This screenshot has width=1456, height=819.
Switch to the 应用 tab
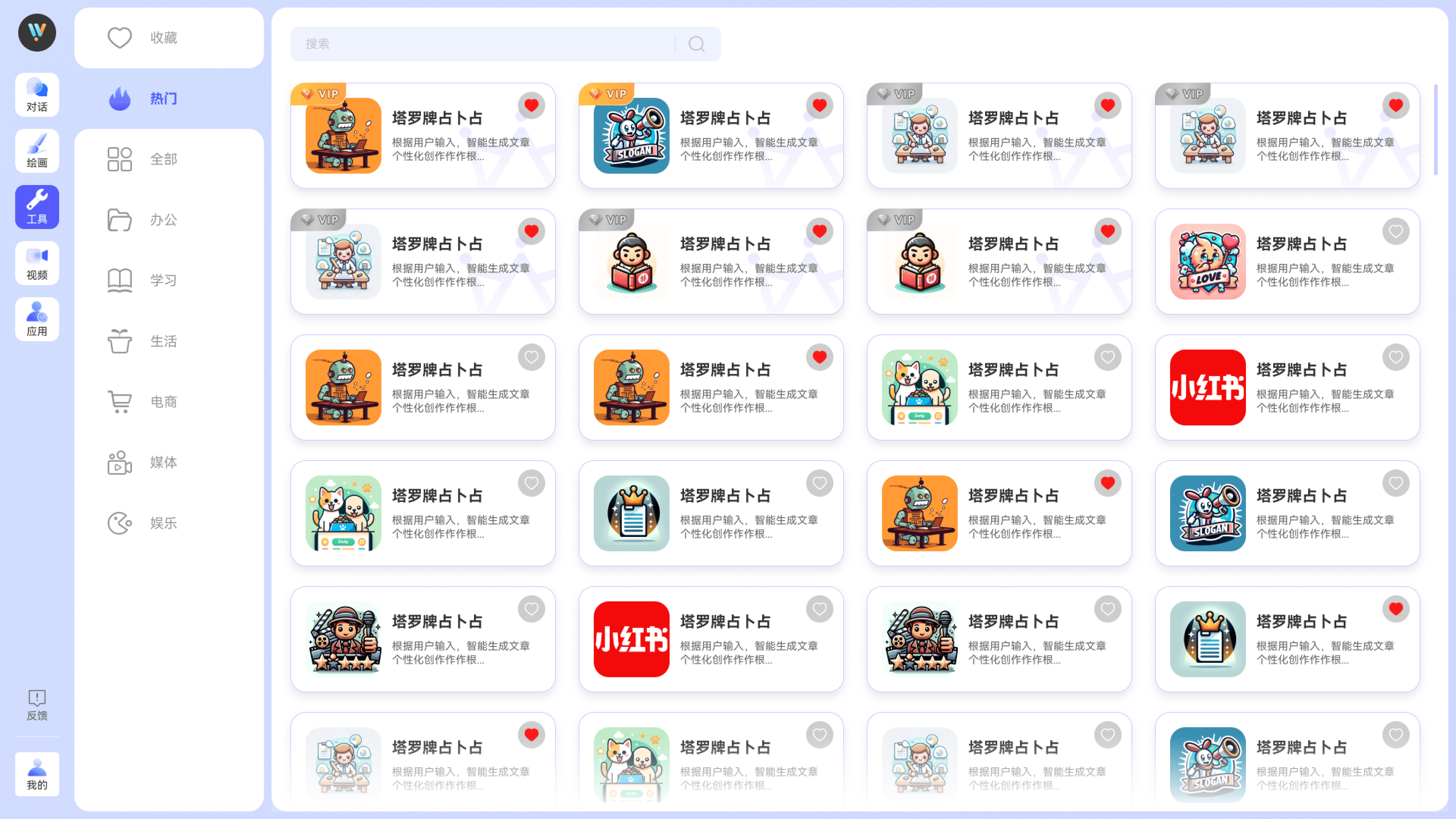pyautogui.click(x=37, y=319)
